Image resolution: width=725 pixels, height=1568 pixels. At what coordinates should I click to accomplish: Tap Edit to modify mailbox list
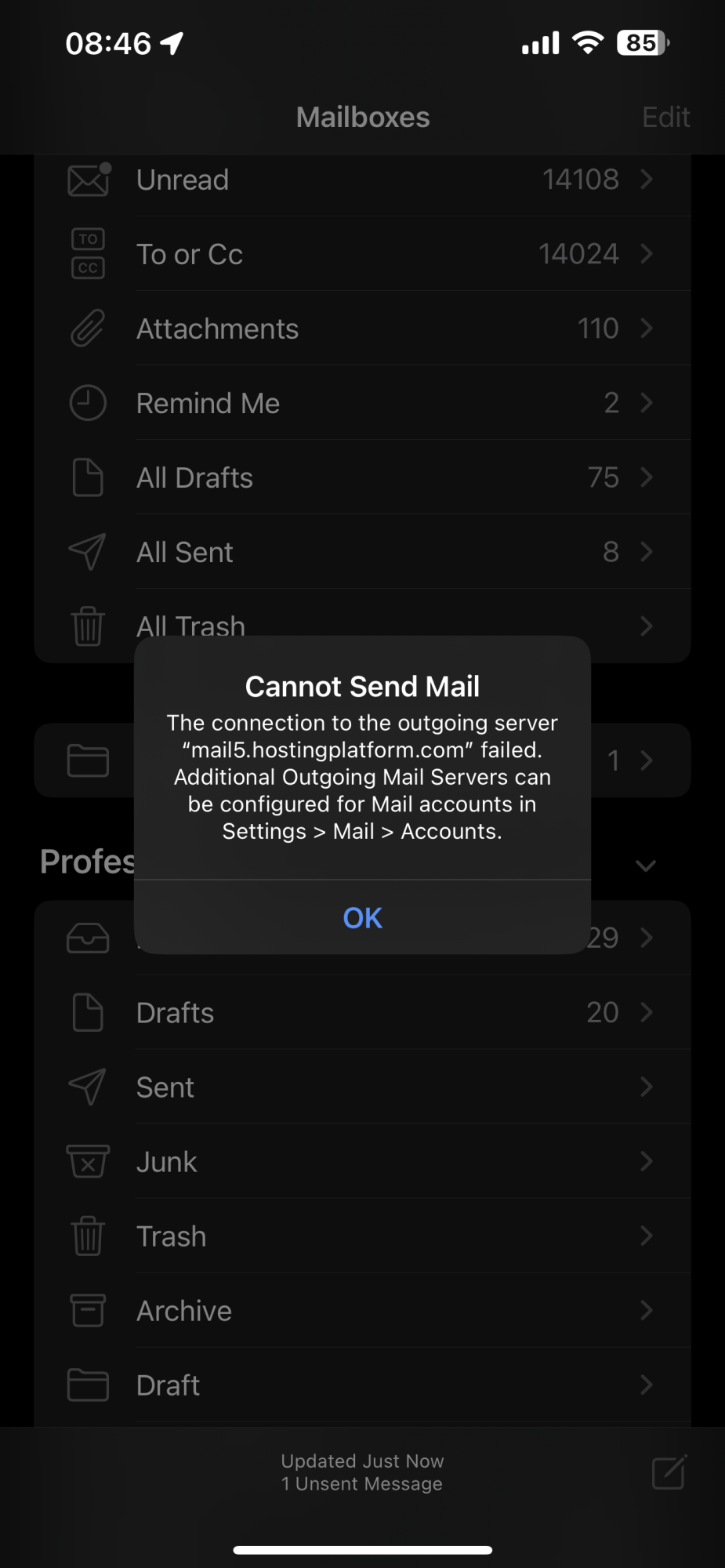665,116
